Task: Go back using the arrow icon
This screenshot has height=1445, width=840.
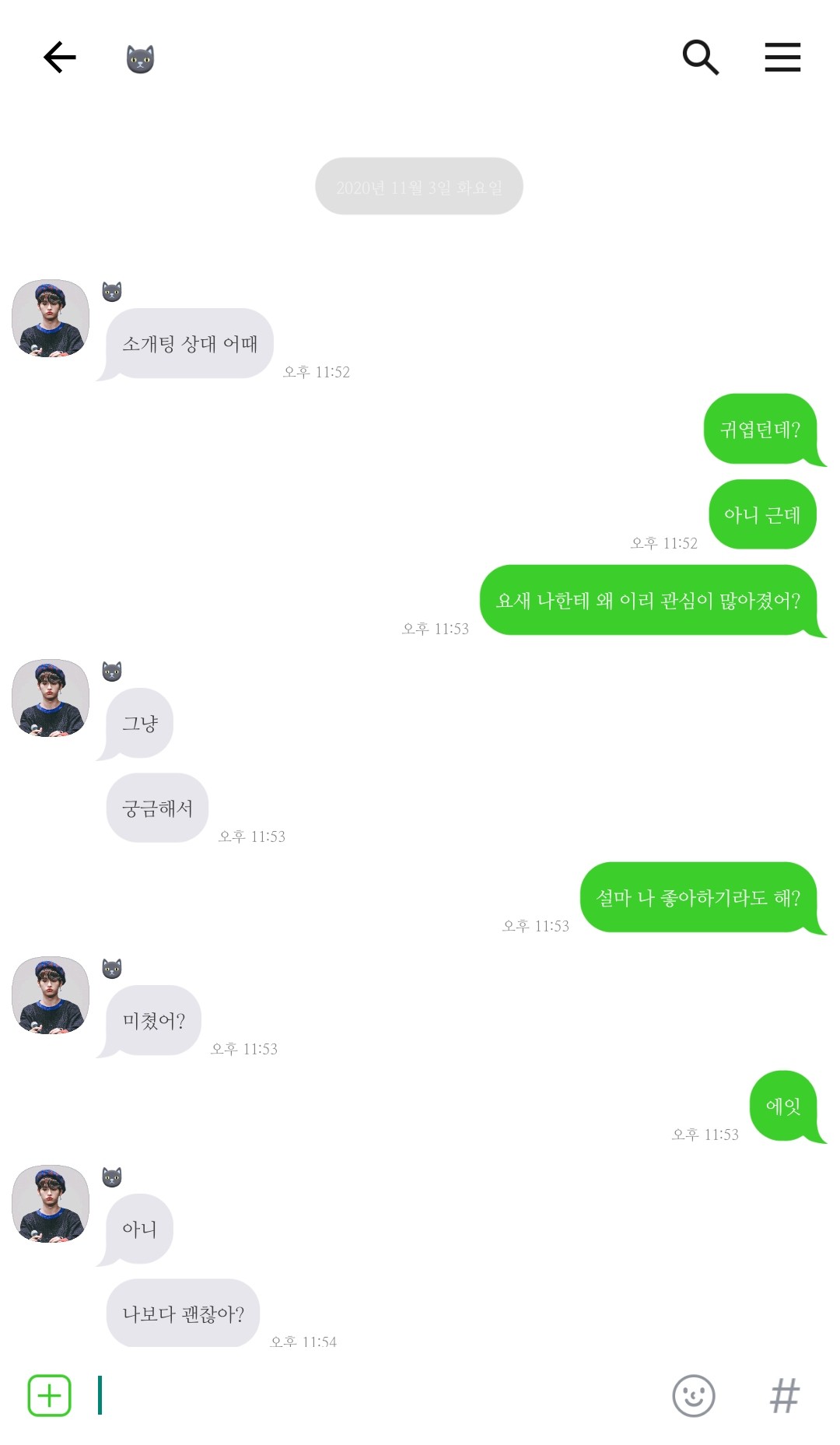Action: (60, 58)
